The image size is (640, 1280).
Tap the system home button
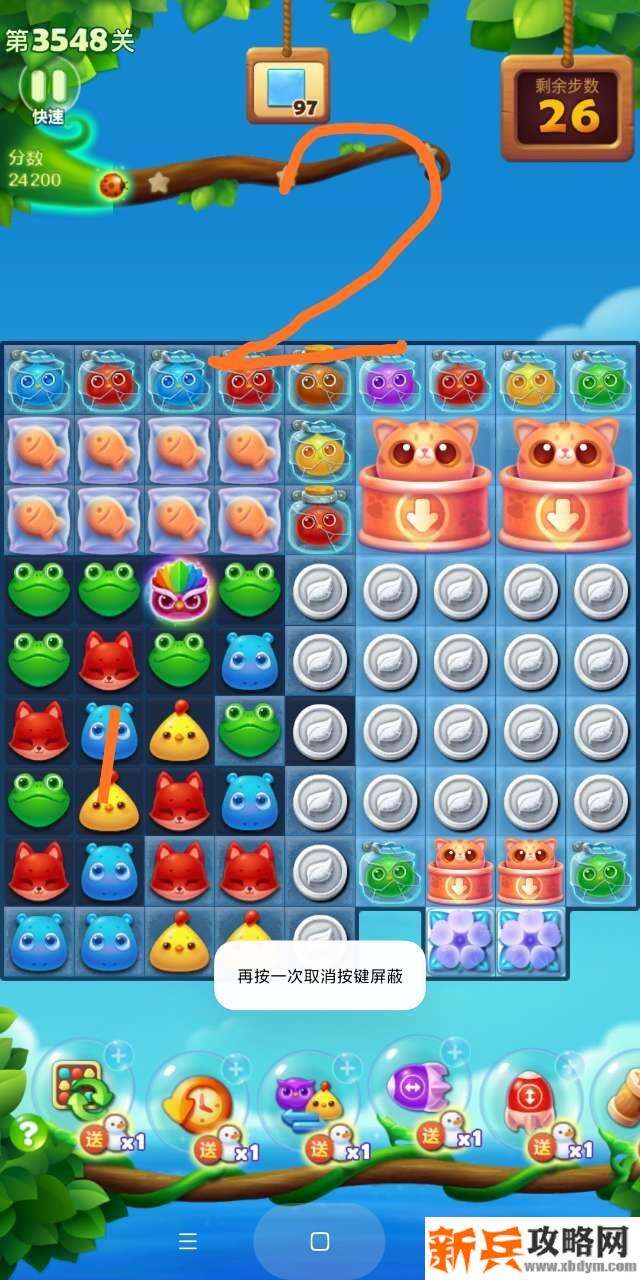(320, 1241)
